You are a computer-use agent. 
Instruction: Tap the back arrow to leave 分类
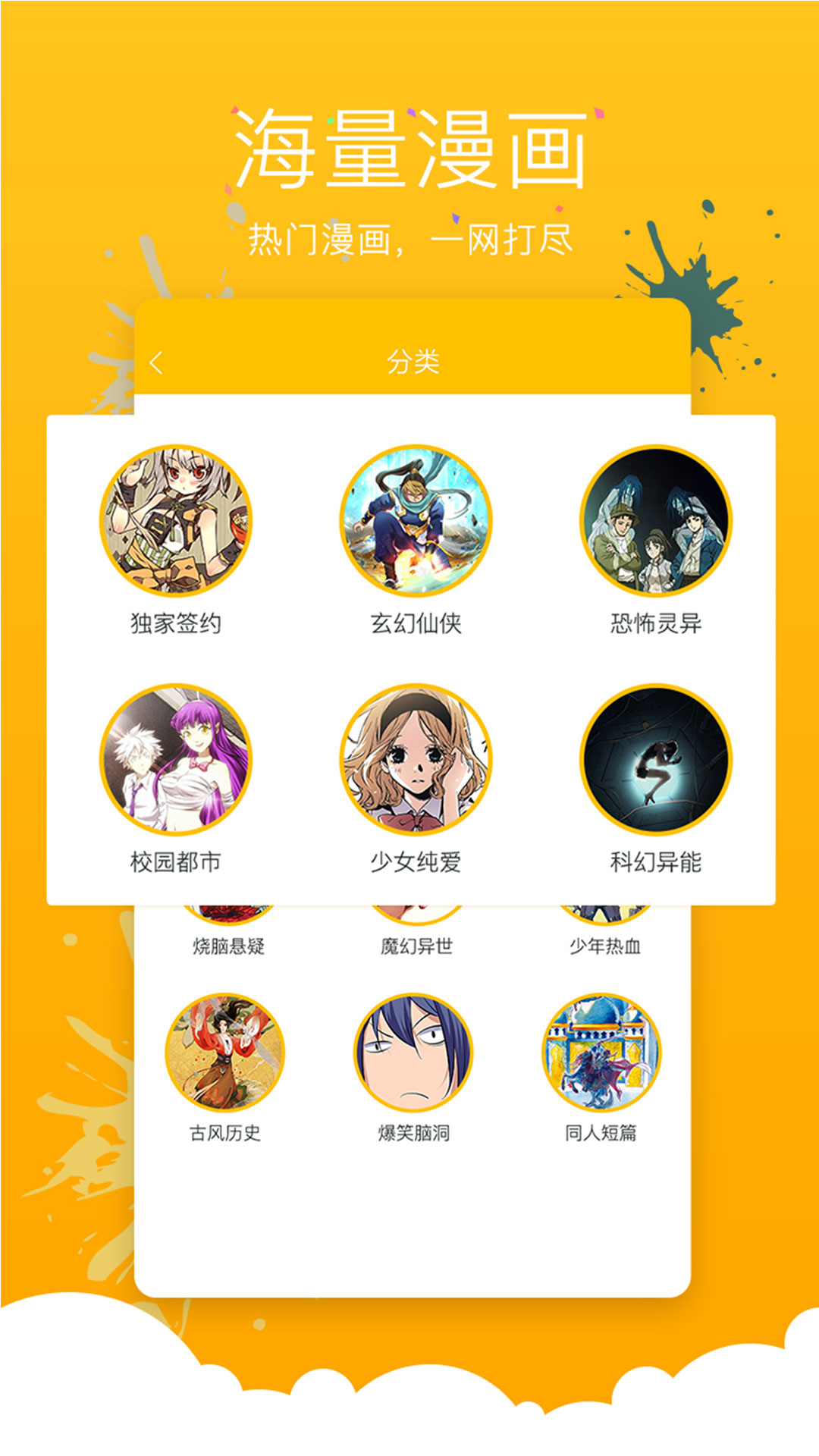tap(158, 362)
